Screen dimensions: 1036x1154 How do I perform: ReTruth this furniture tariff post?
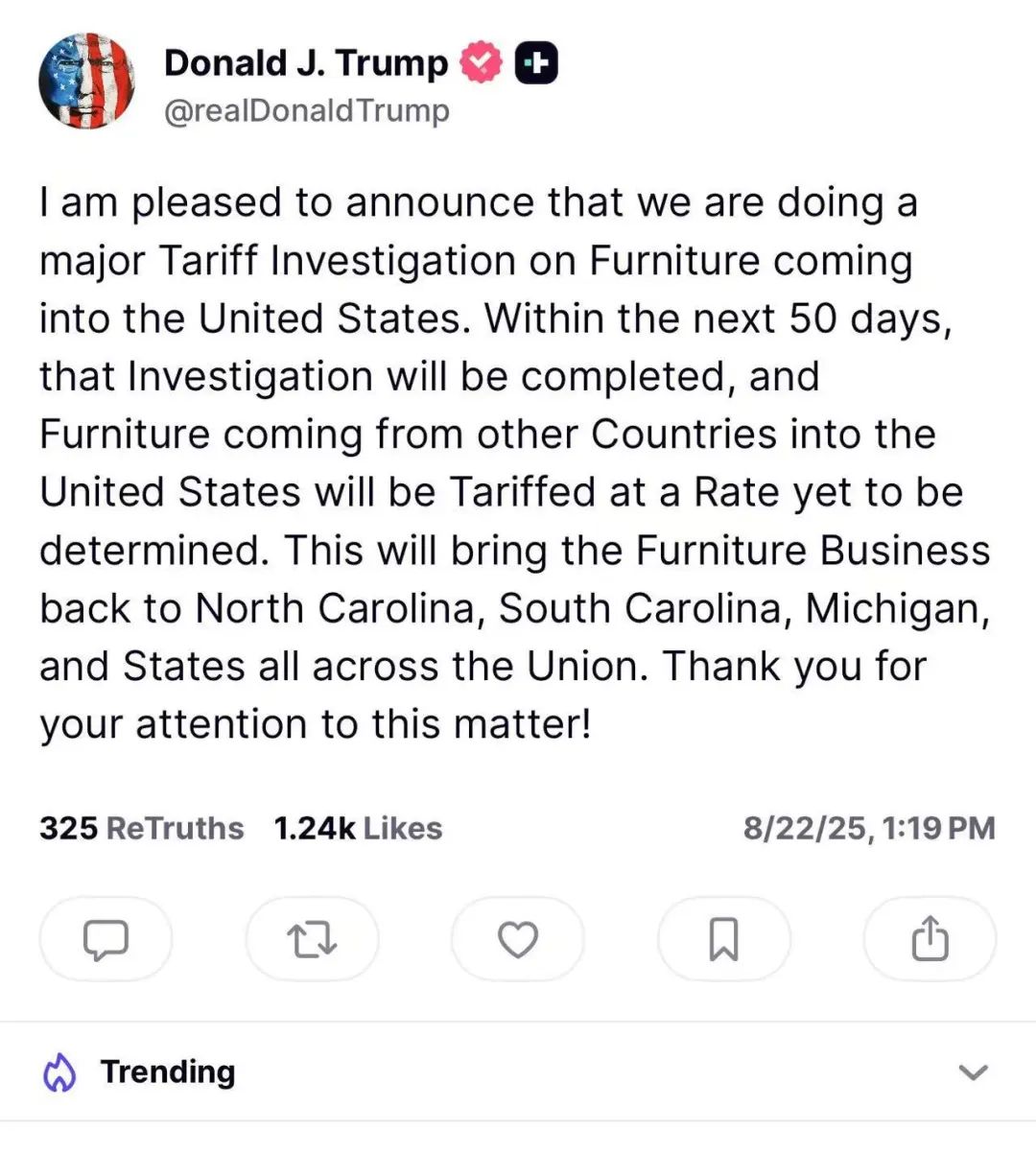pos(312,939)
